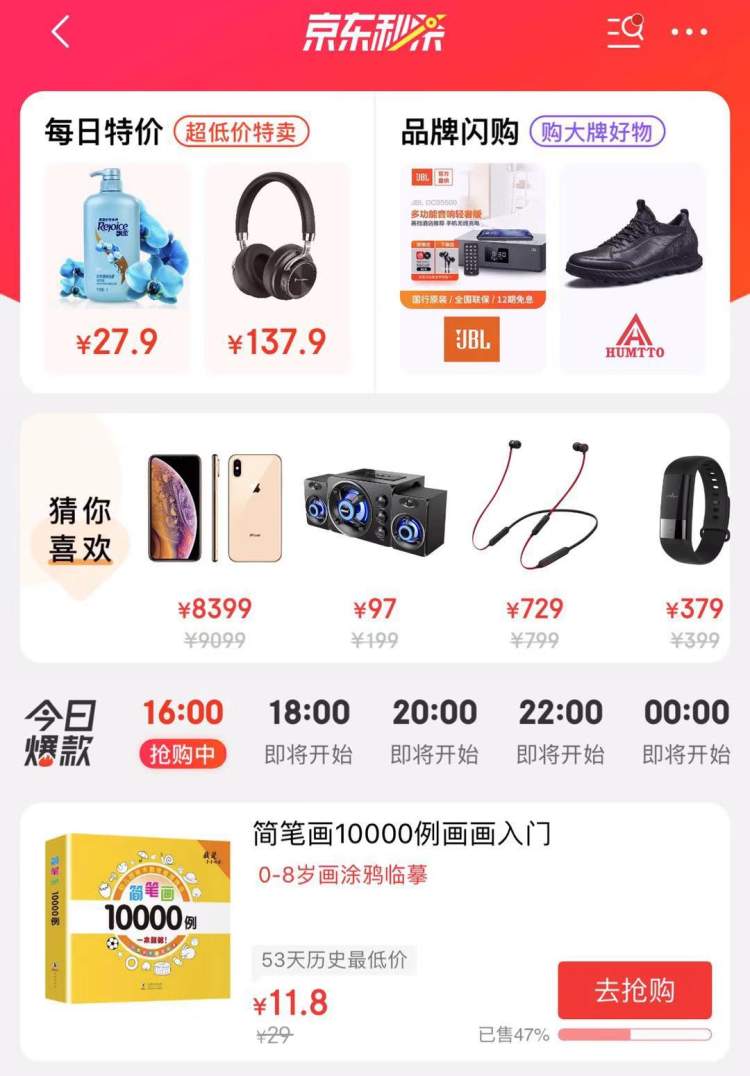Open the three-dot overflow menu
This screenshot has height=1076, width=750.
pos(689,32)
